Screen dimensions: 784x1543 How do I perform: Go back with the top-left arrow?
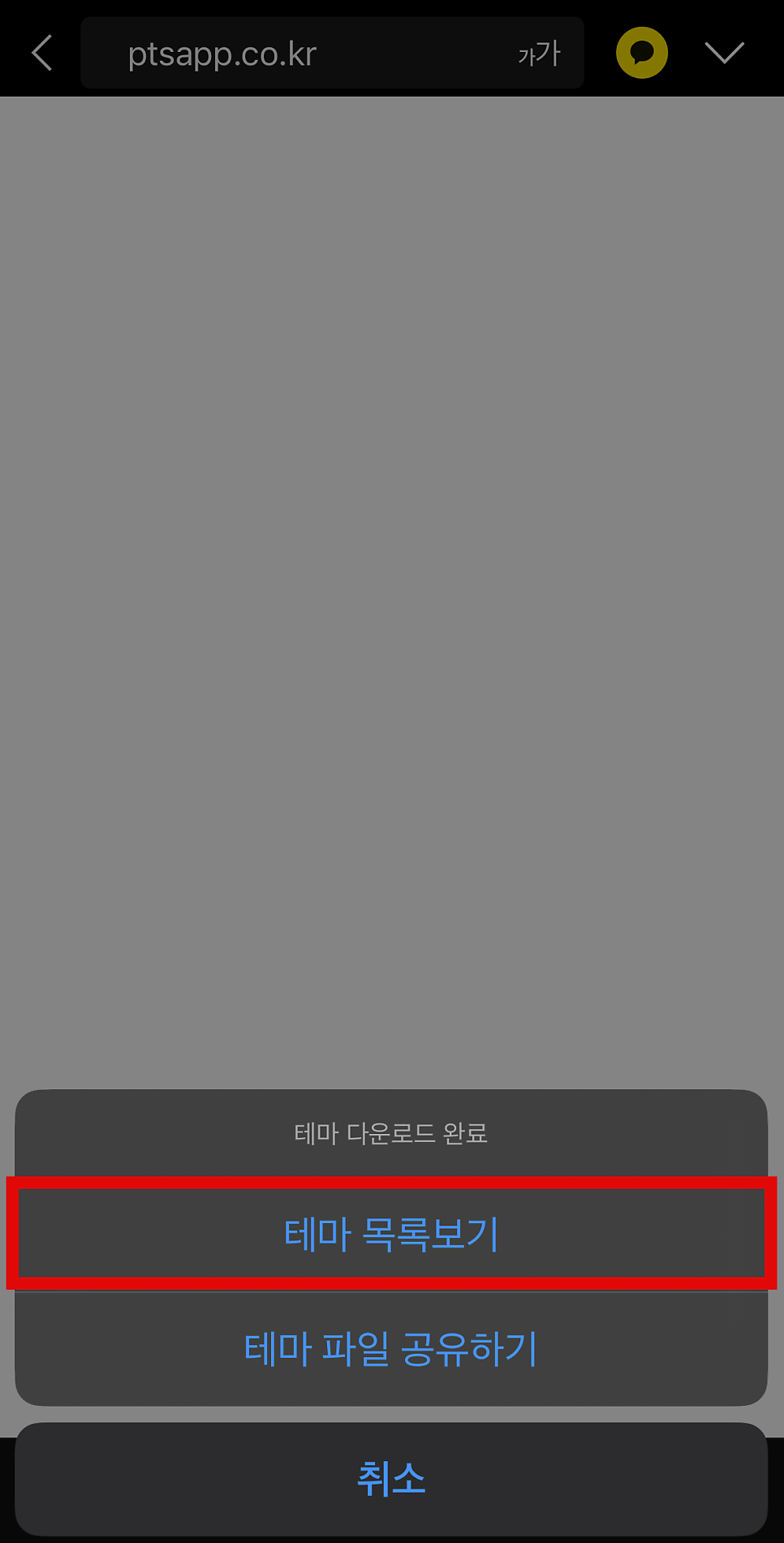click(x=42, y=53)
